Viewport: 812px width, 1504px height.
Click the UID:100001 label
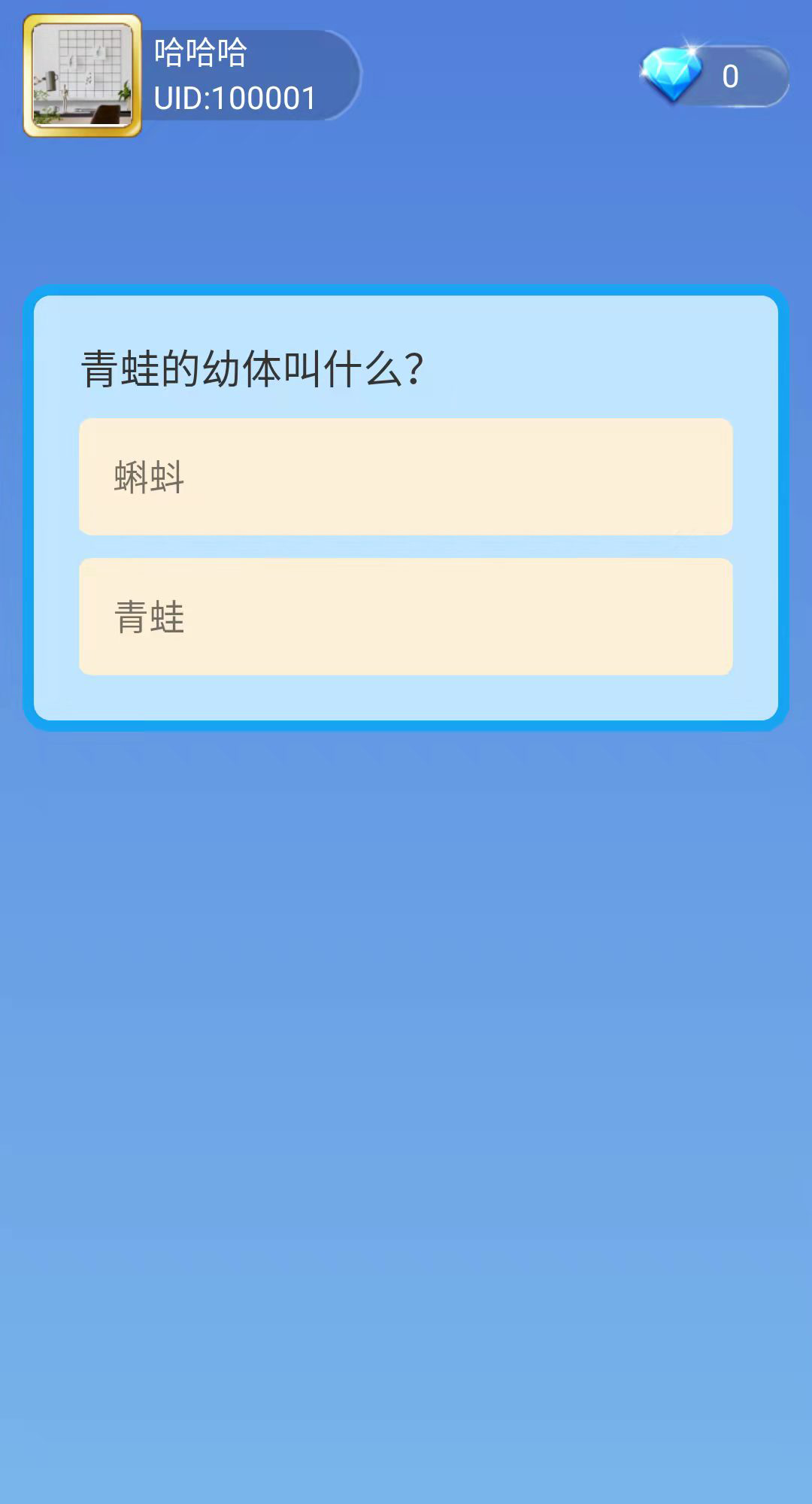235,98
